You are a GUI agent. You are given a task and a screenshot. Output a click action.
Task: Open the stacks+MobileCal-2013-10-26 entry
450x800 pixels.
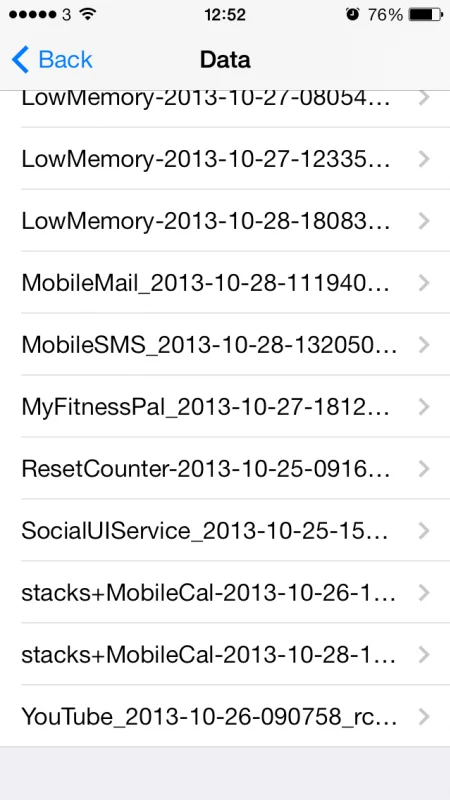pyautogui.click(x=225, y=593)
